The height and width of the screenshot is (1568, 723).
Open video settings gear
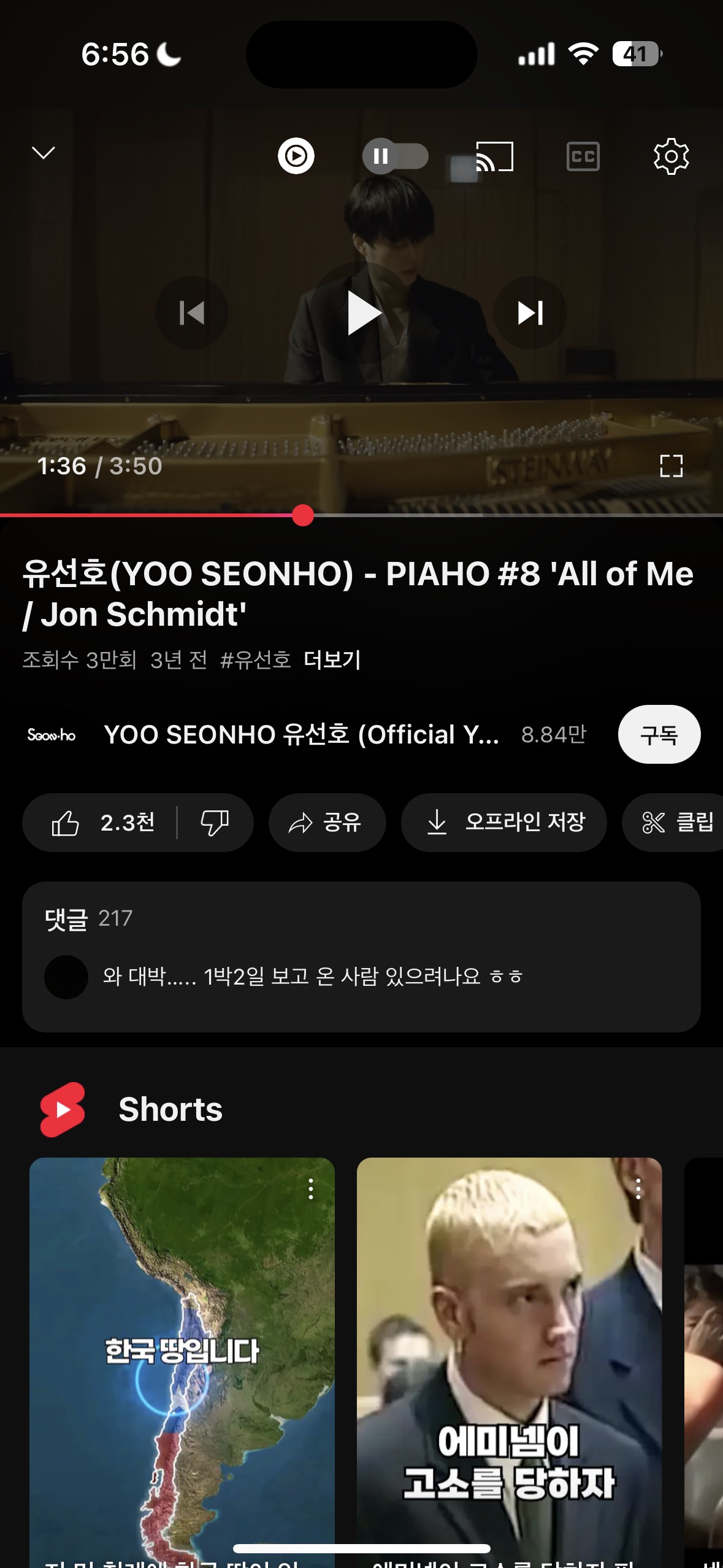[x=671, y=156]
